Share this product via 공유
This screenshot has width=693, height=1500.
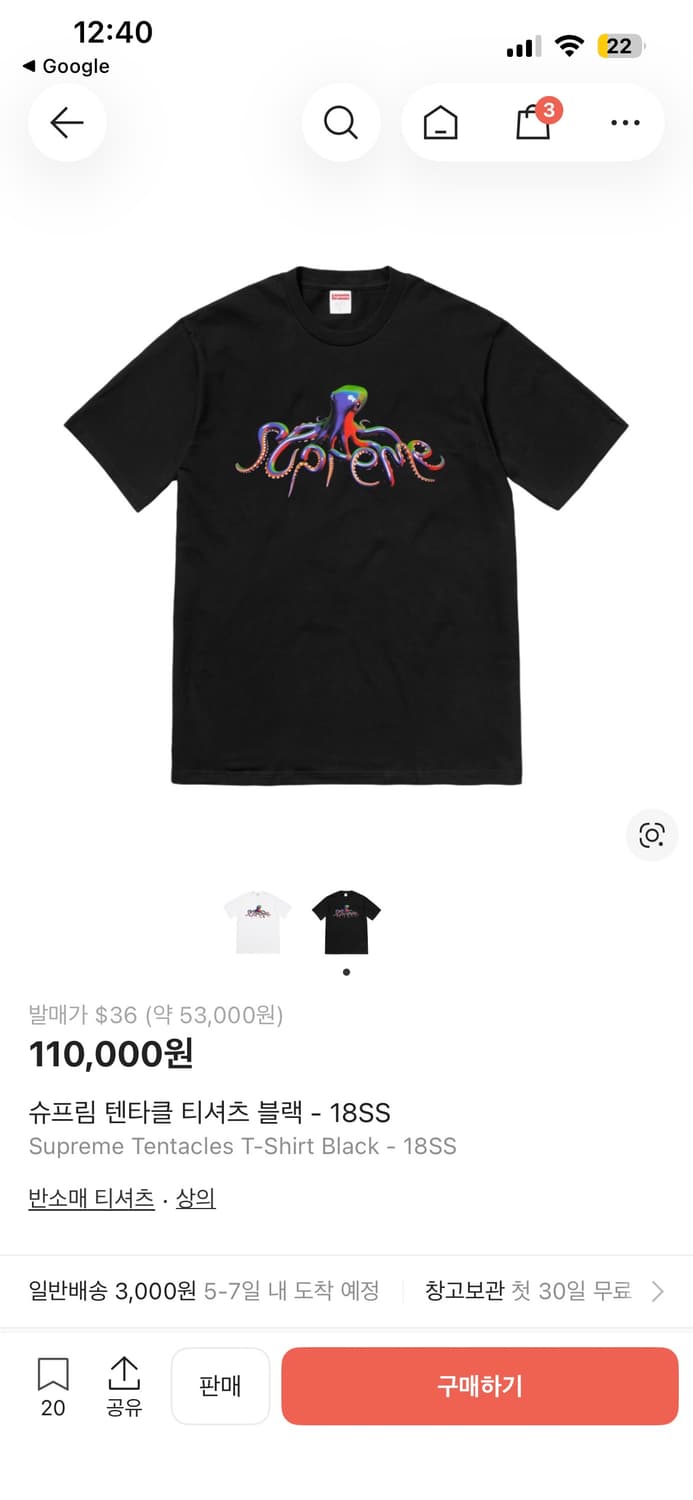124,1384
